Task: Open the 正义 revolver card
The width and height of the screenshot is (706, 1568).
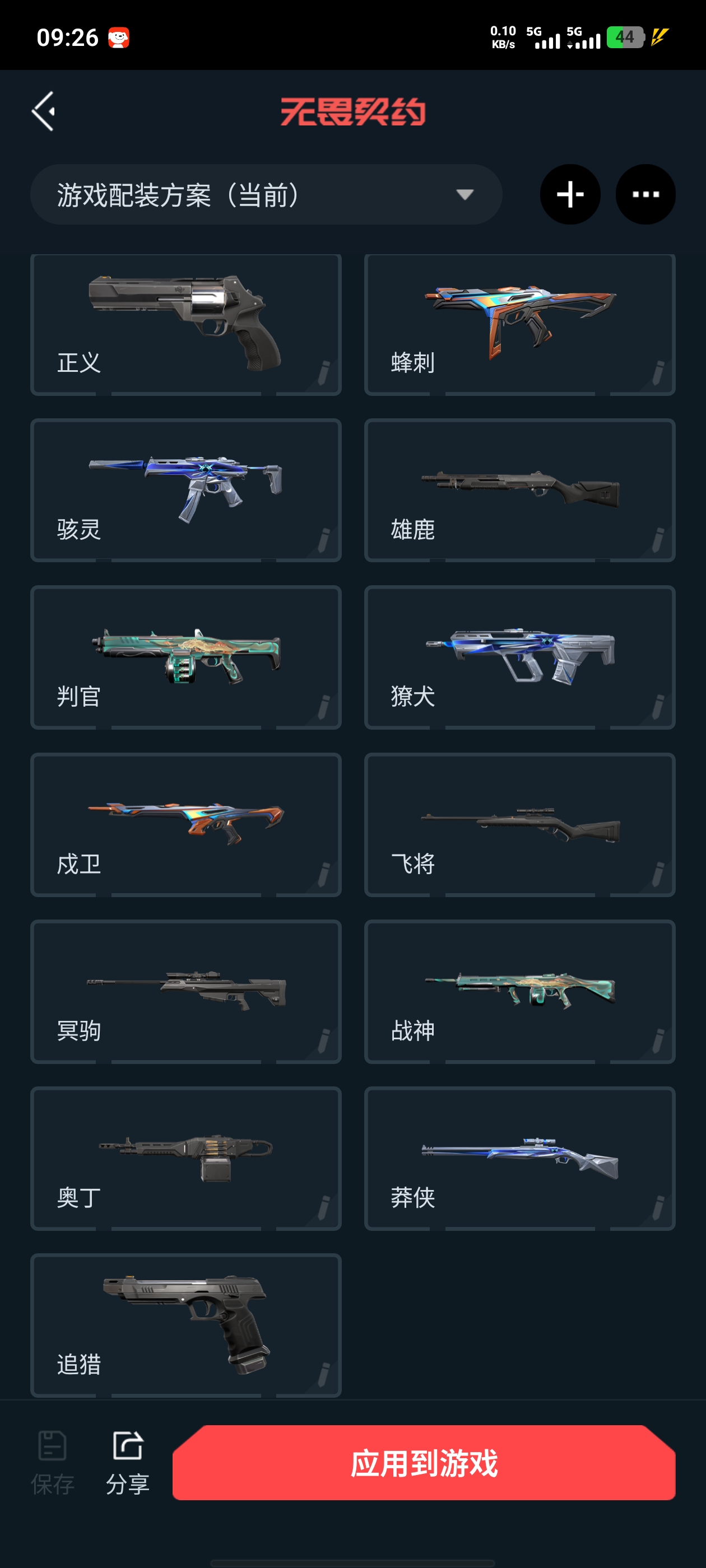Action: 186,325
